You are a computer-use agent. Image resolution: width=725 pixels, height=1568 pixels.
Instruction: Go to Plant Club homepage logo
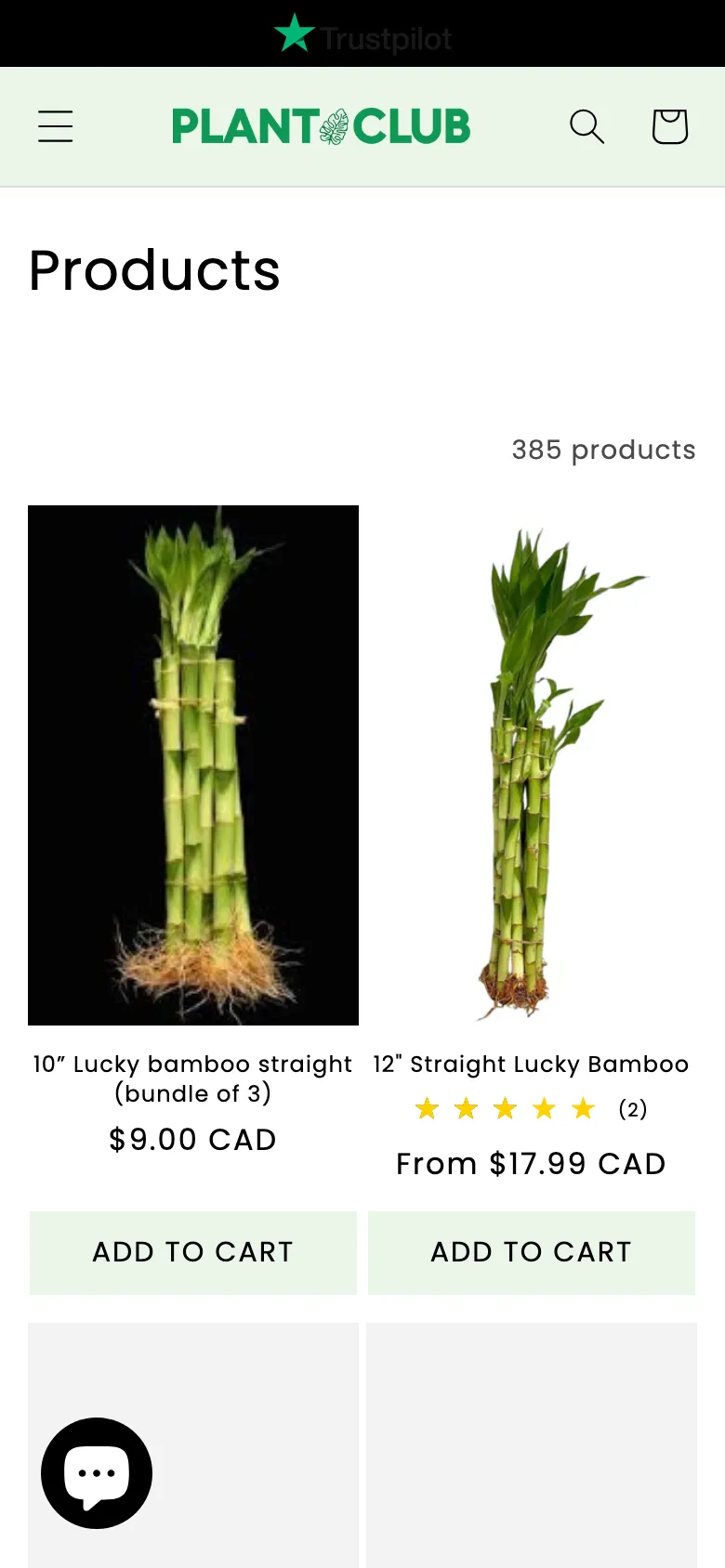point(321,126)
